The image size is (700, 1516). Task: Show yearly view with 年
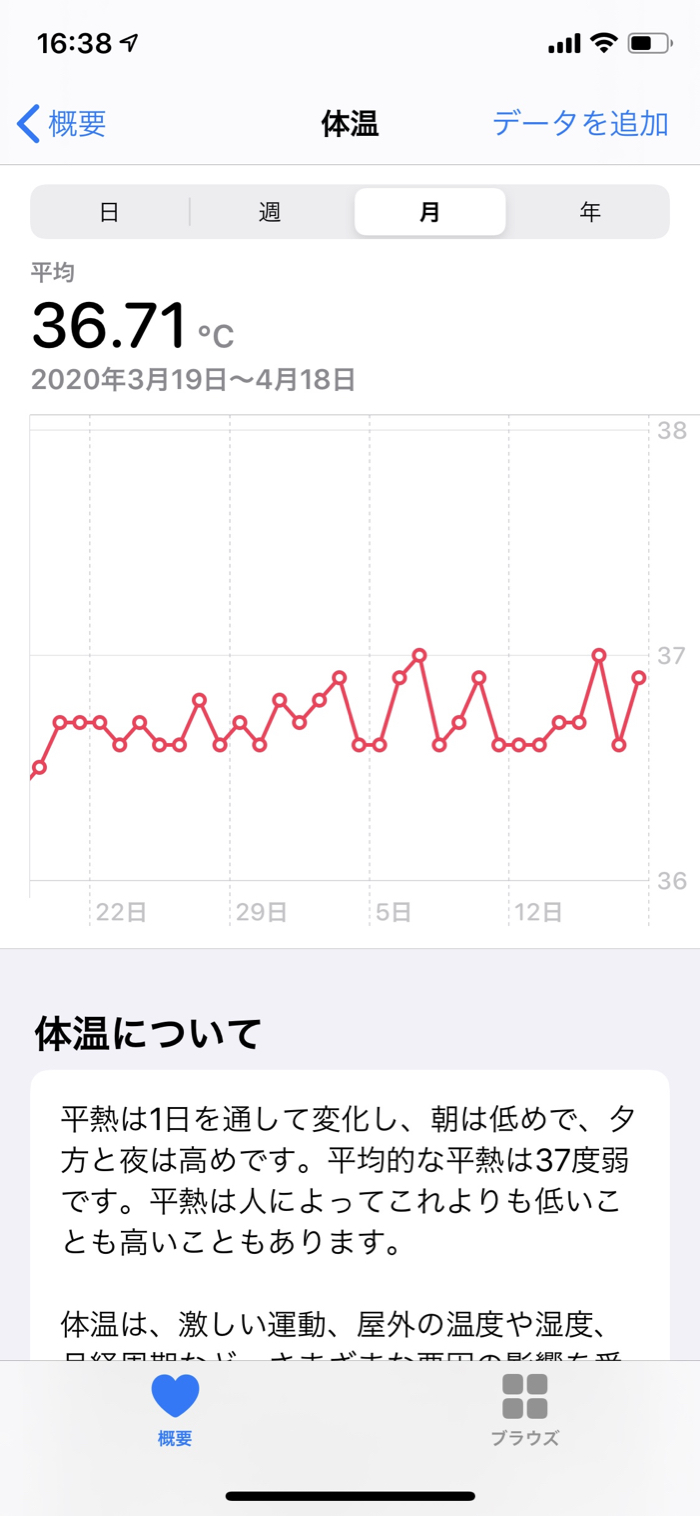(590, 212)
